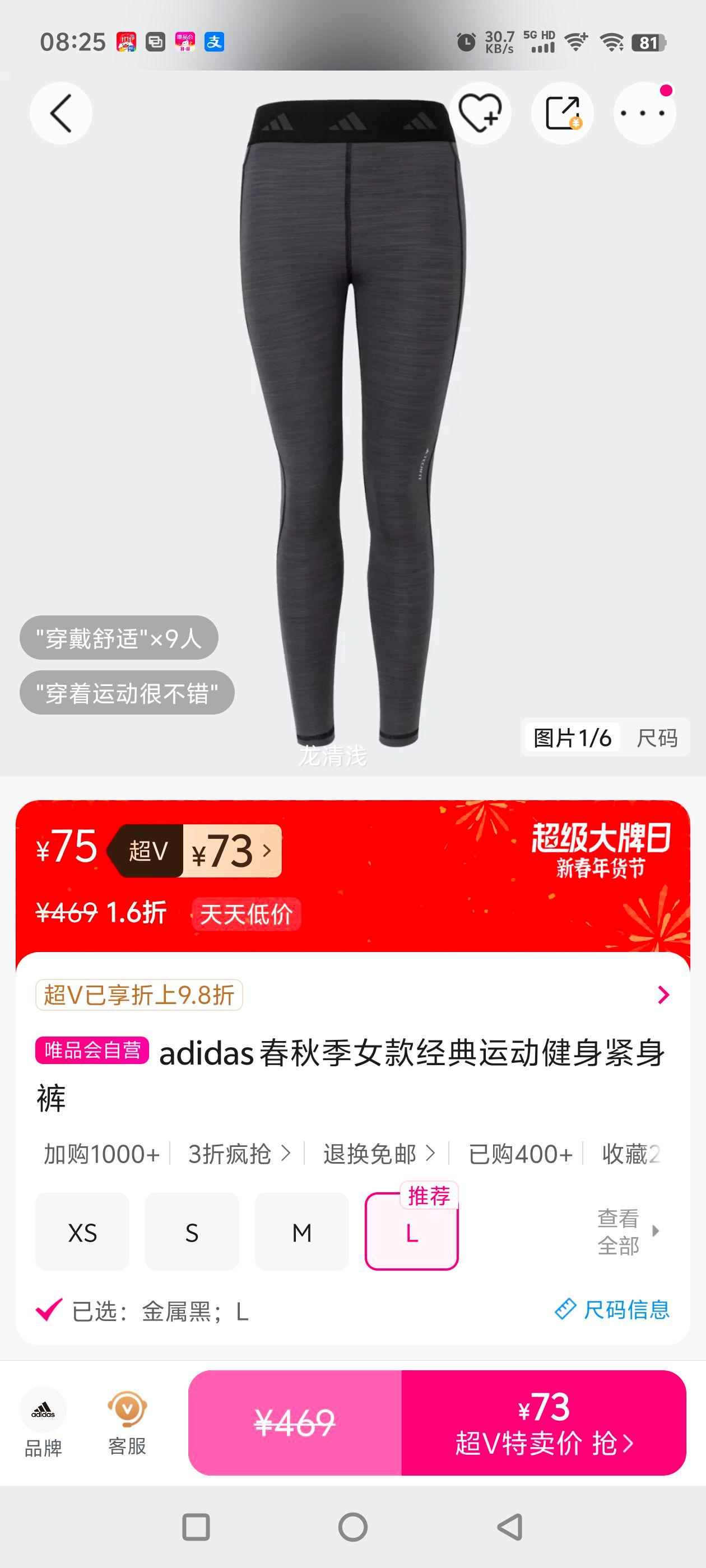The height and width of the screenshot is (1568, 706).
Task: Select size S
Action: pos(192,1232)
